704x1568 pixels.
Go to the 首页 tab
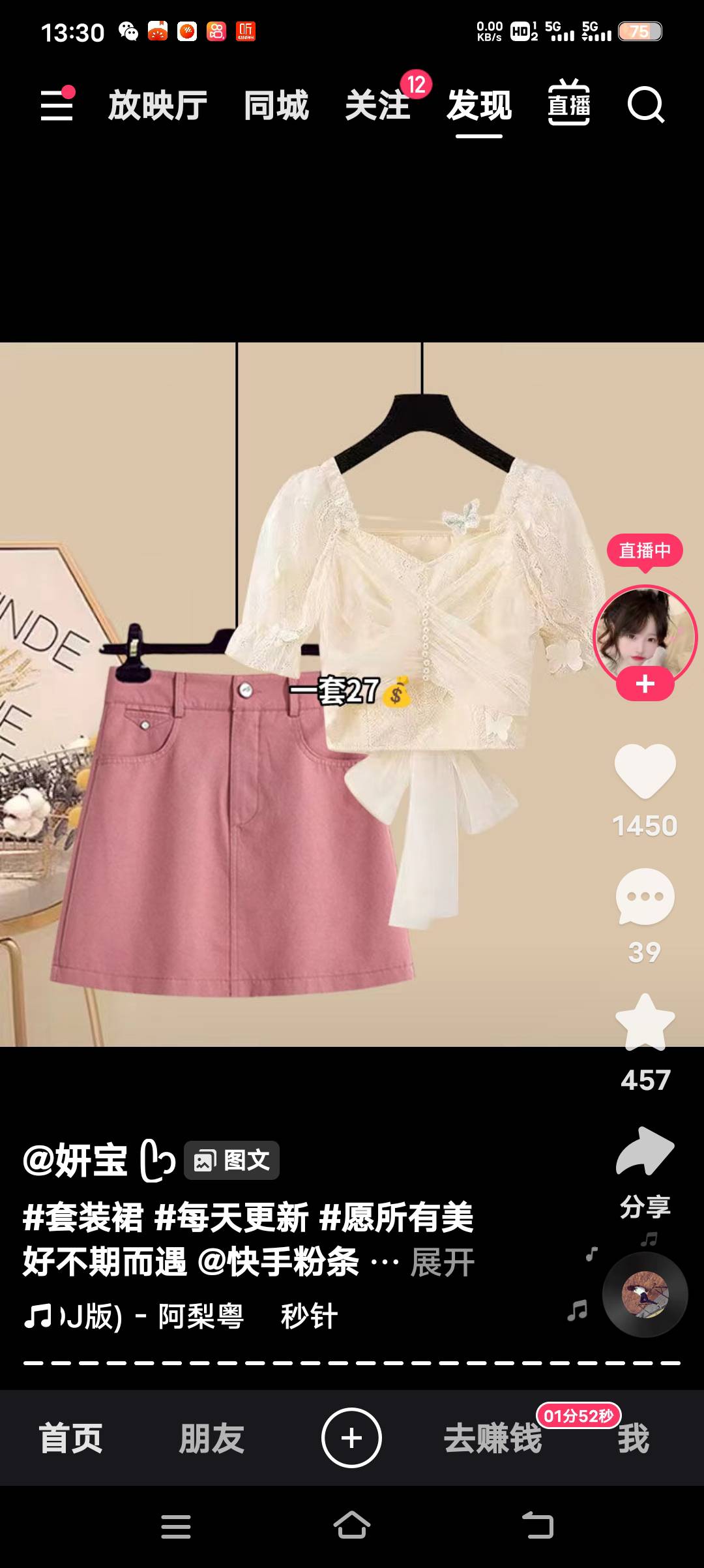click(x=71, y=1438)
